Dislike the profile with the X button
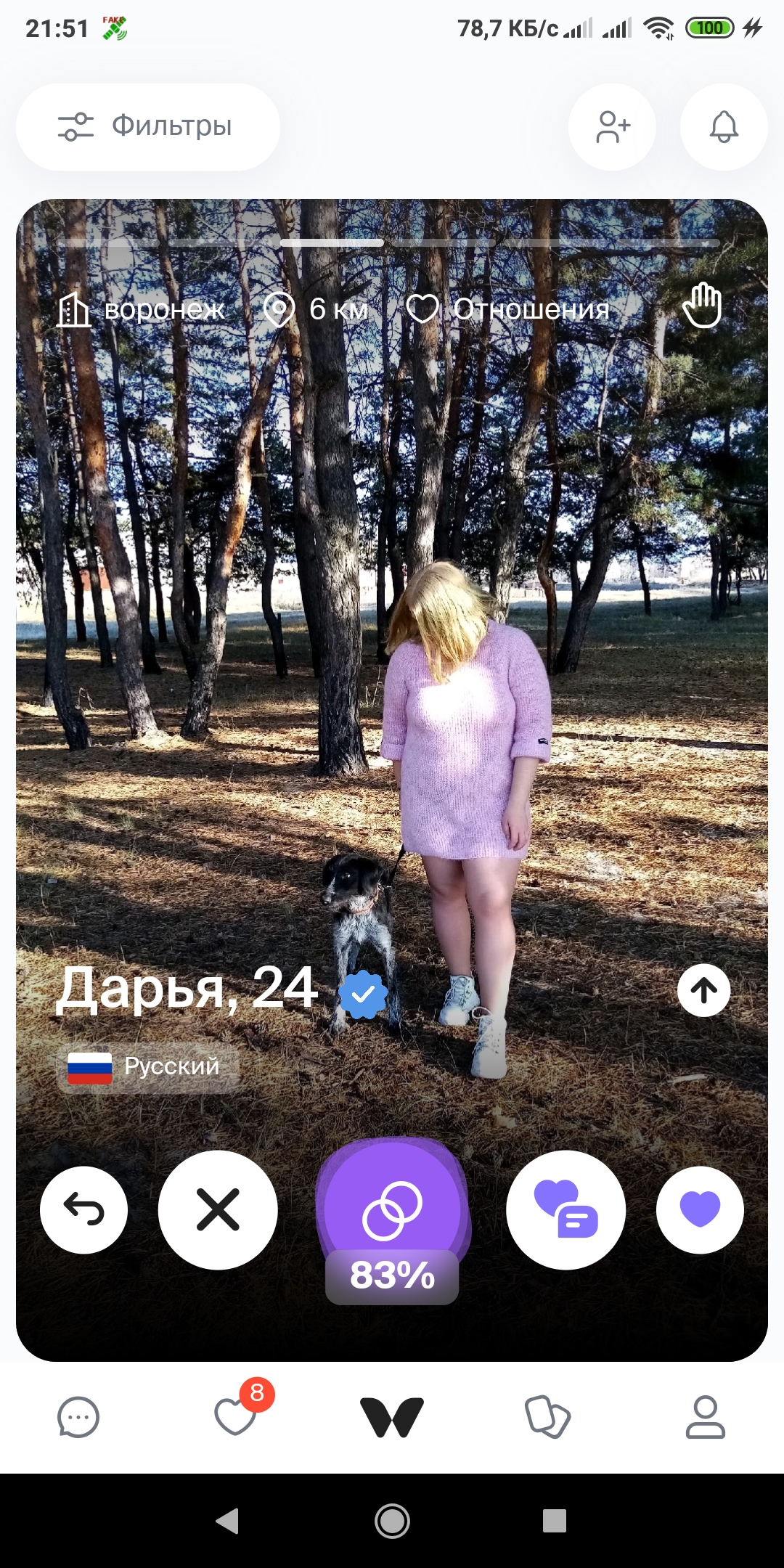 pos(218,1210)
